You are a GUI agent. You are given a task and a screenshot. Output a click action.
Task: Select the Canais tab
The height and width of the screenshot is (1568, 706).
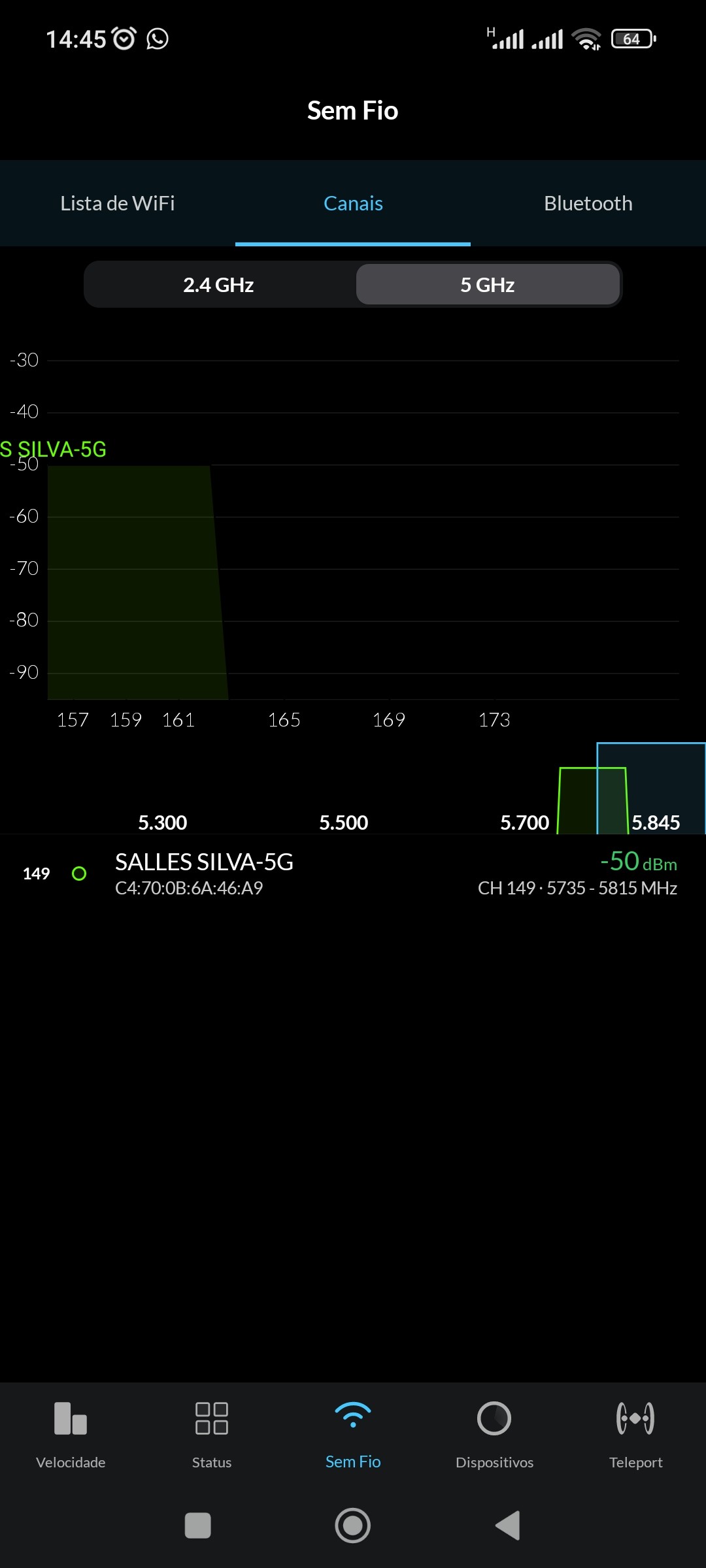(x=353, y=203)
